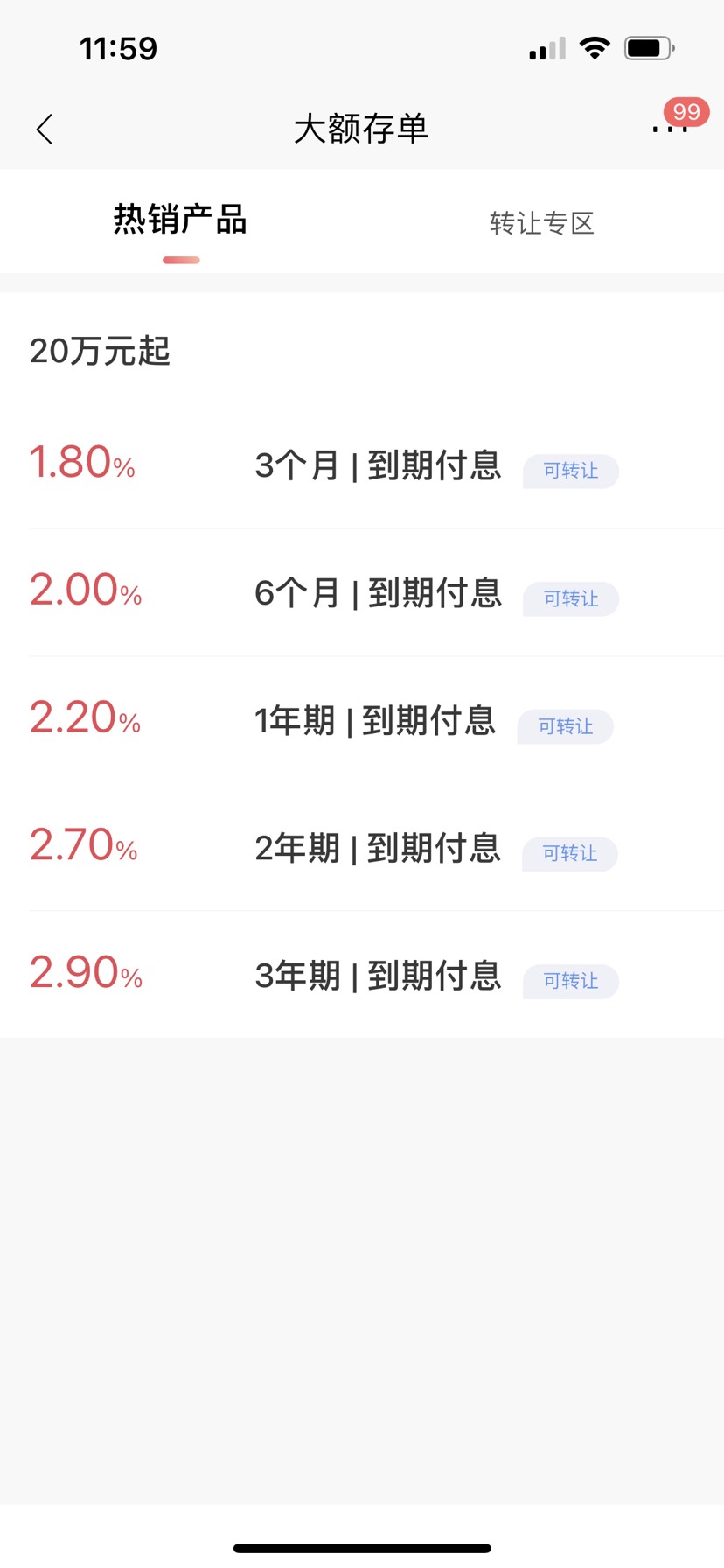
Task: Switch to the 转让专区 tab
Action: point(542,223)
